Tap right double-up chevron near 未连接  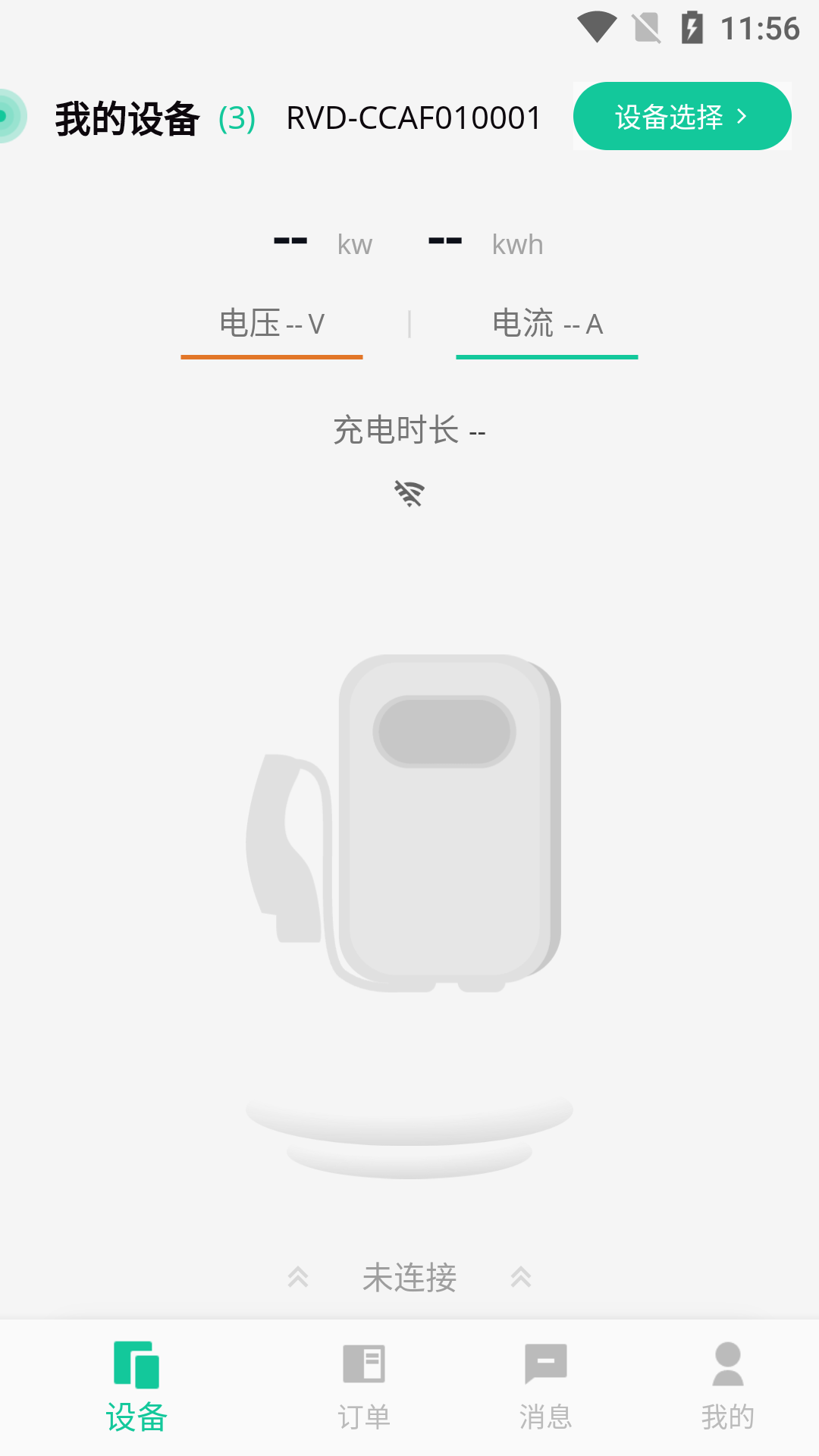522,1278
